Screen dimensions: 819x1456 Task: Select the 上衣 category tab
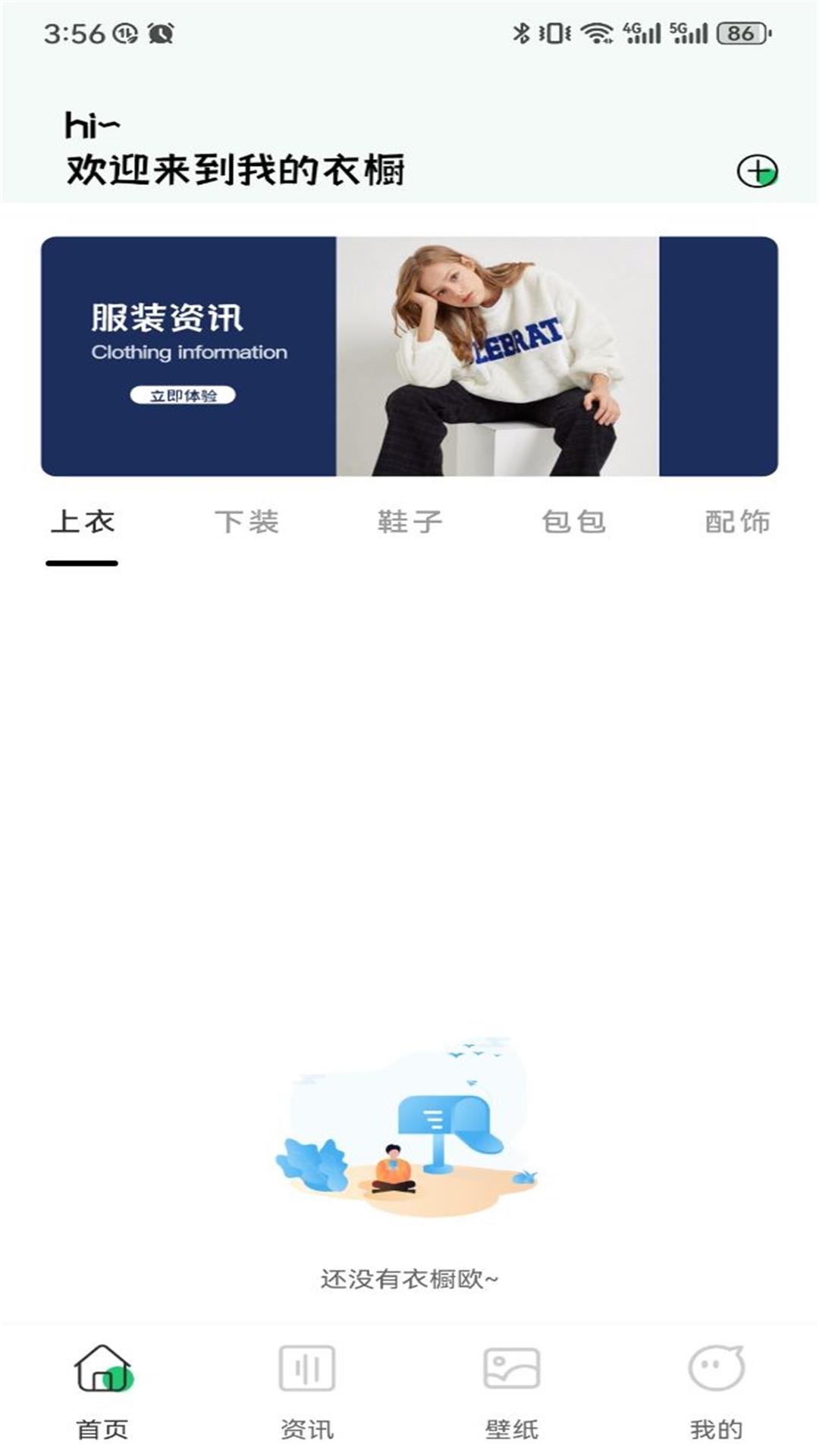tap(82, 522)
